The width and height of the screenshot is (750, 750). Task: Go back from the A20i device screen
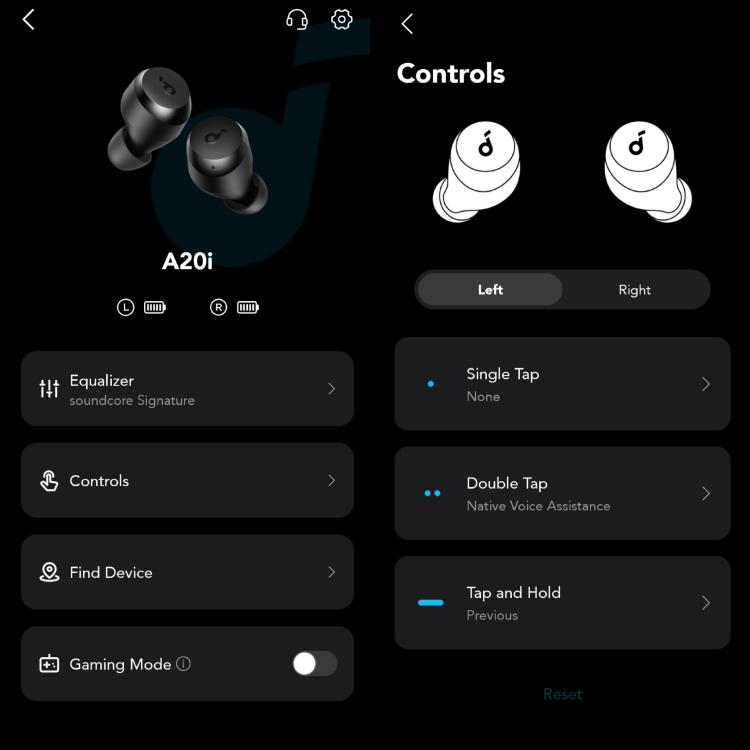(x=28, y=20)
